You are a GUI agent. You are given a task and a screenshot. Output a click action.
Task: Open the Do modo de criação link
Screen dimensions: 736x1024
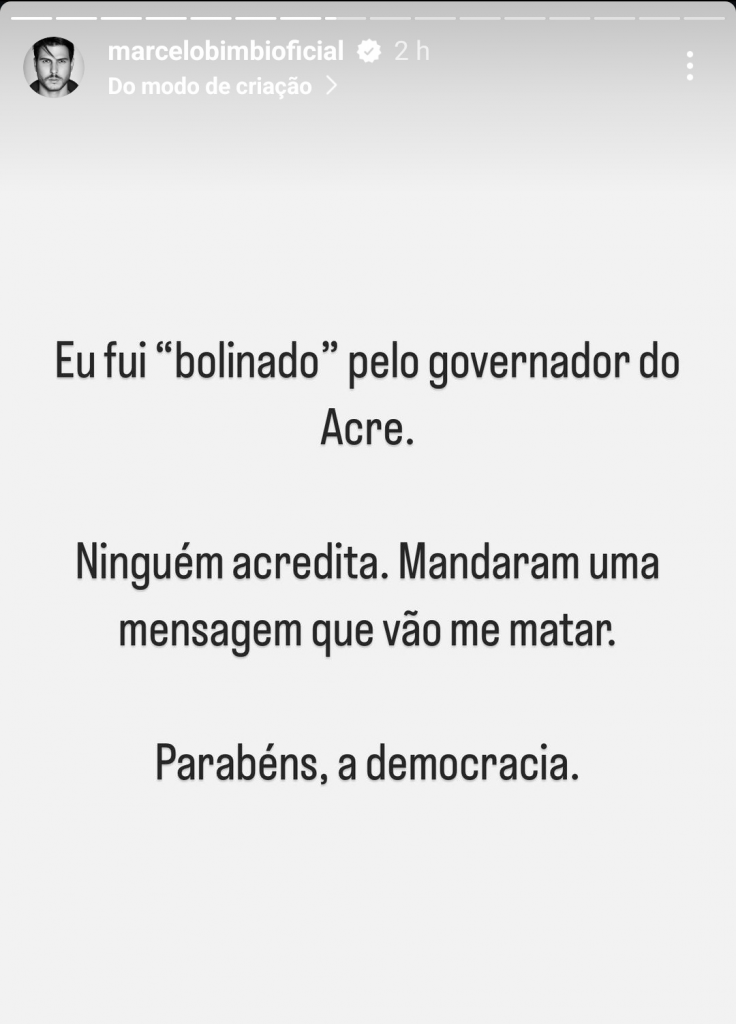coord(222,86)
